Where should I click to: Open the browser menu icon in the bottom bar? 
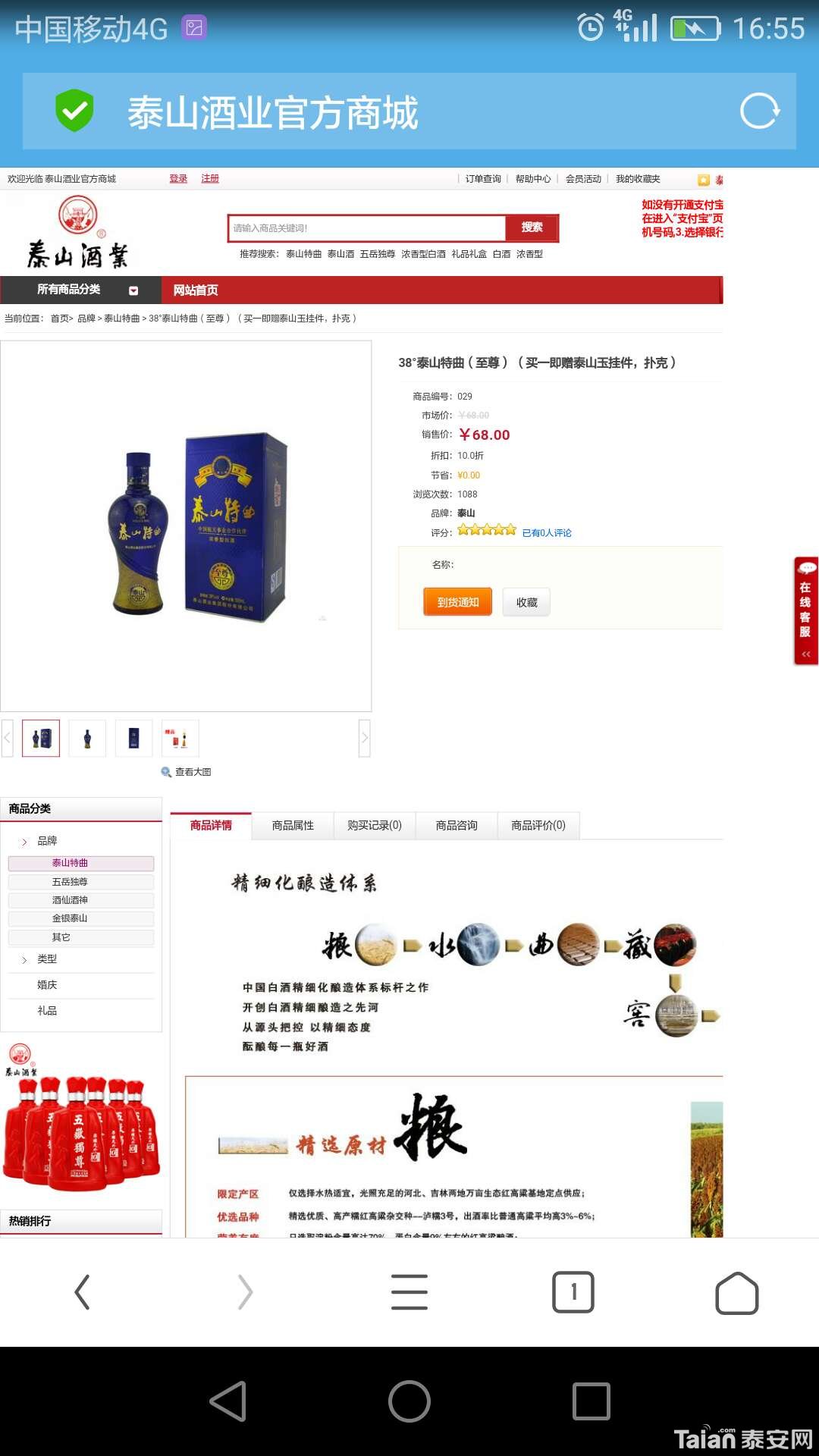[x=409, y=1292]
